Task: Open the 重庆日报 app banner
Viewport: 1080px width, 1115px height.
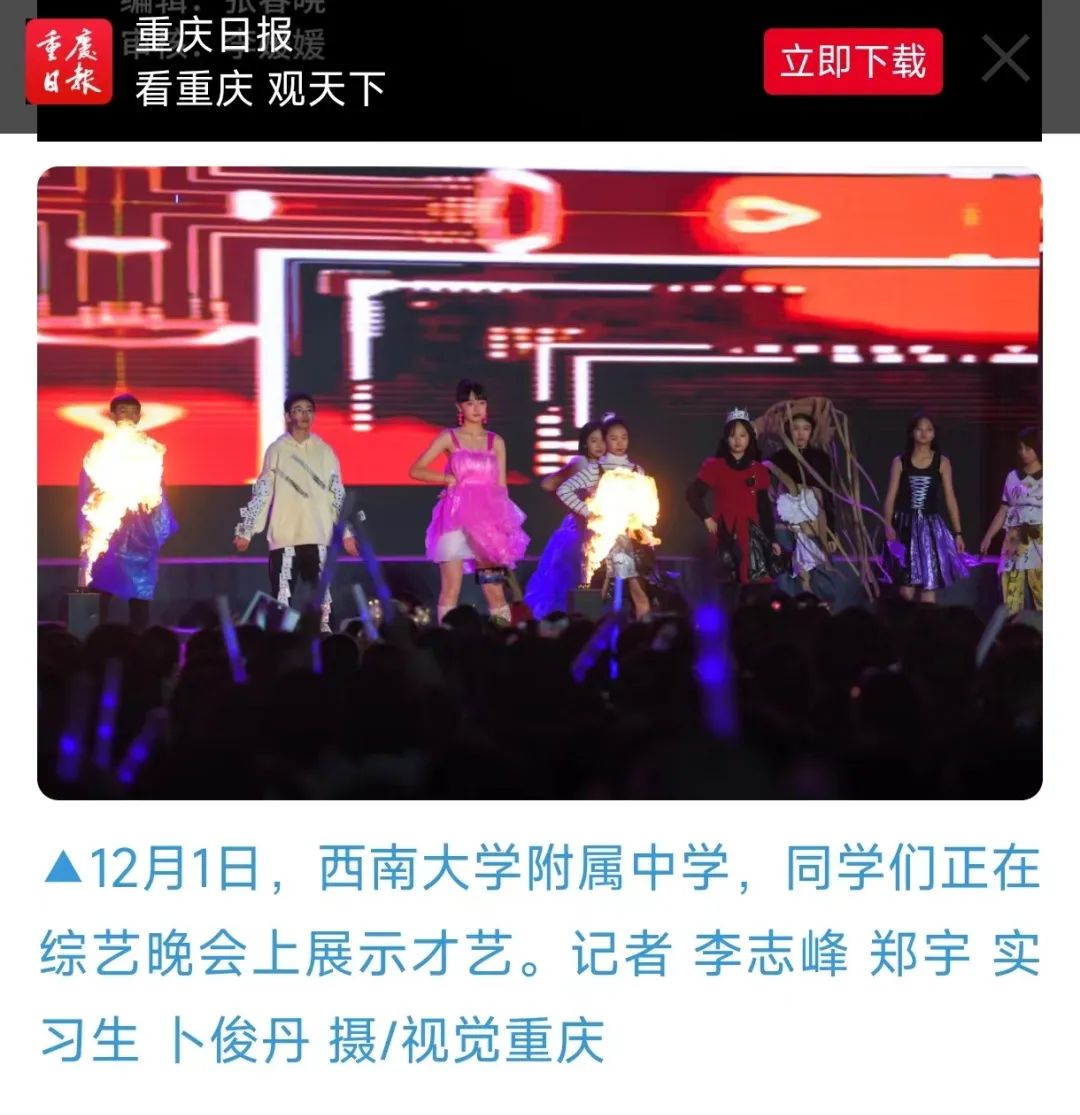Action: point(260,62)
